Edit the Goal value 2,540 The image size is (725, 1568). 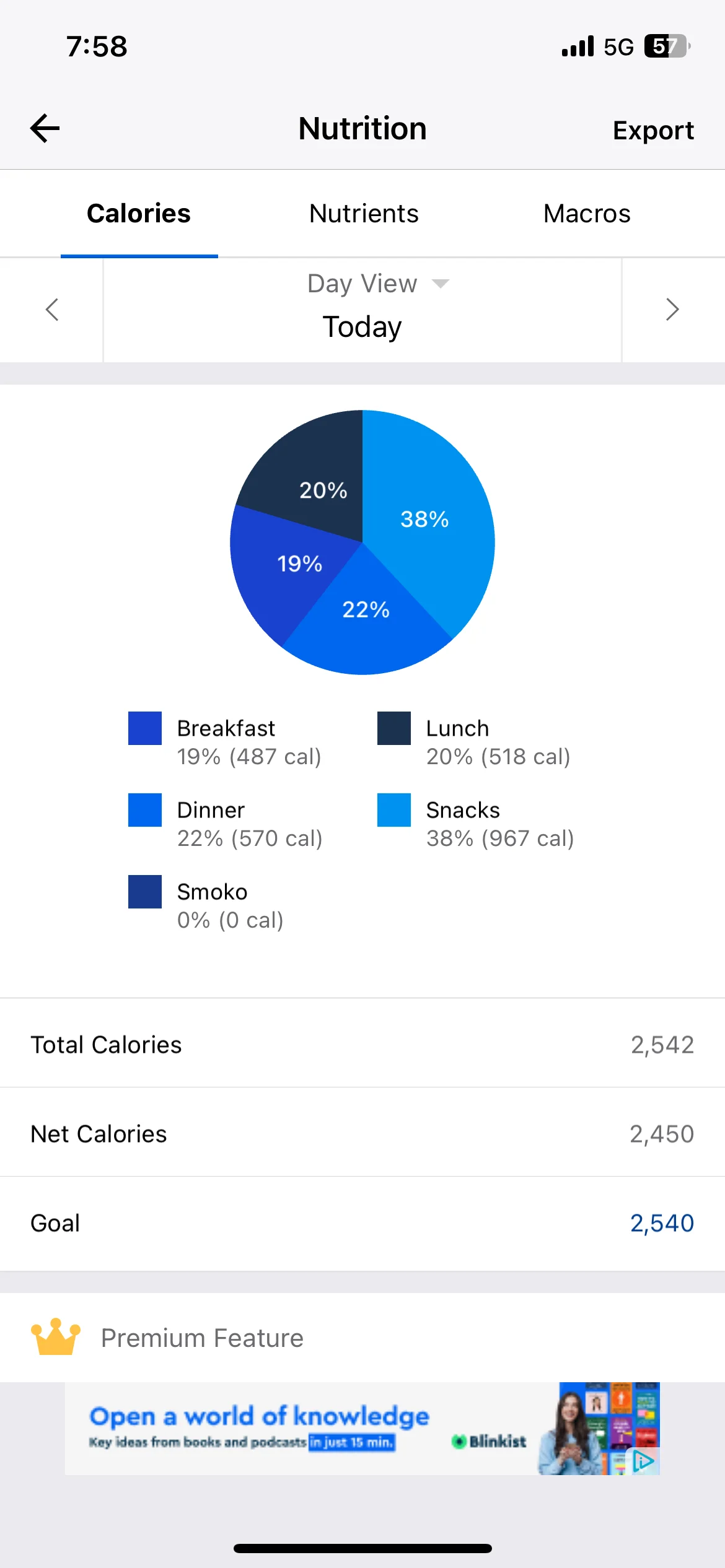pos(662,1223)
